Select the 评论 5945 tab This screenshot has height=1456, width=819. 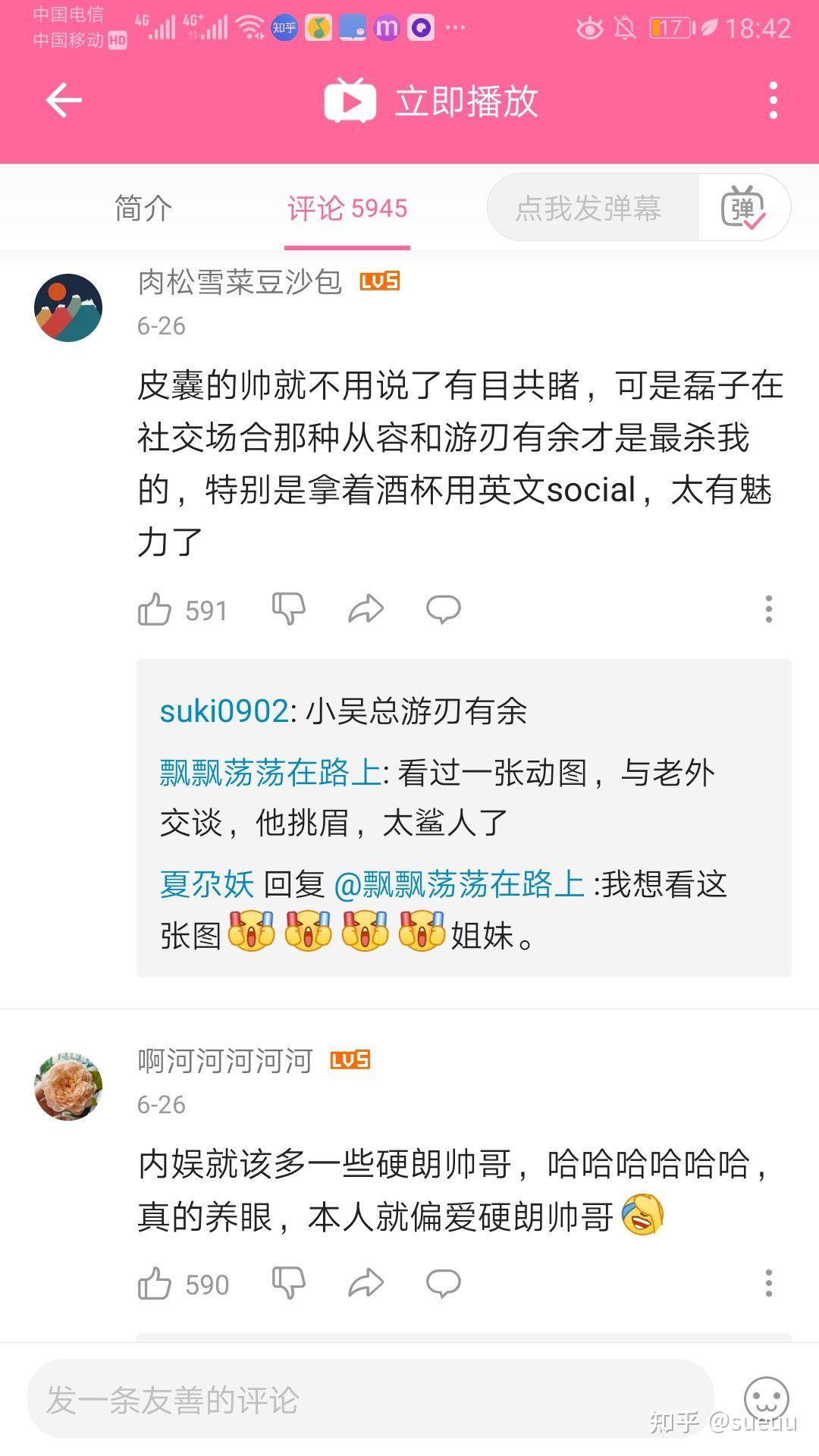point(347,208)
